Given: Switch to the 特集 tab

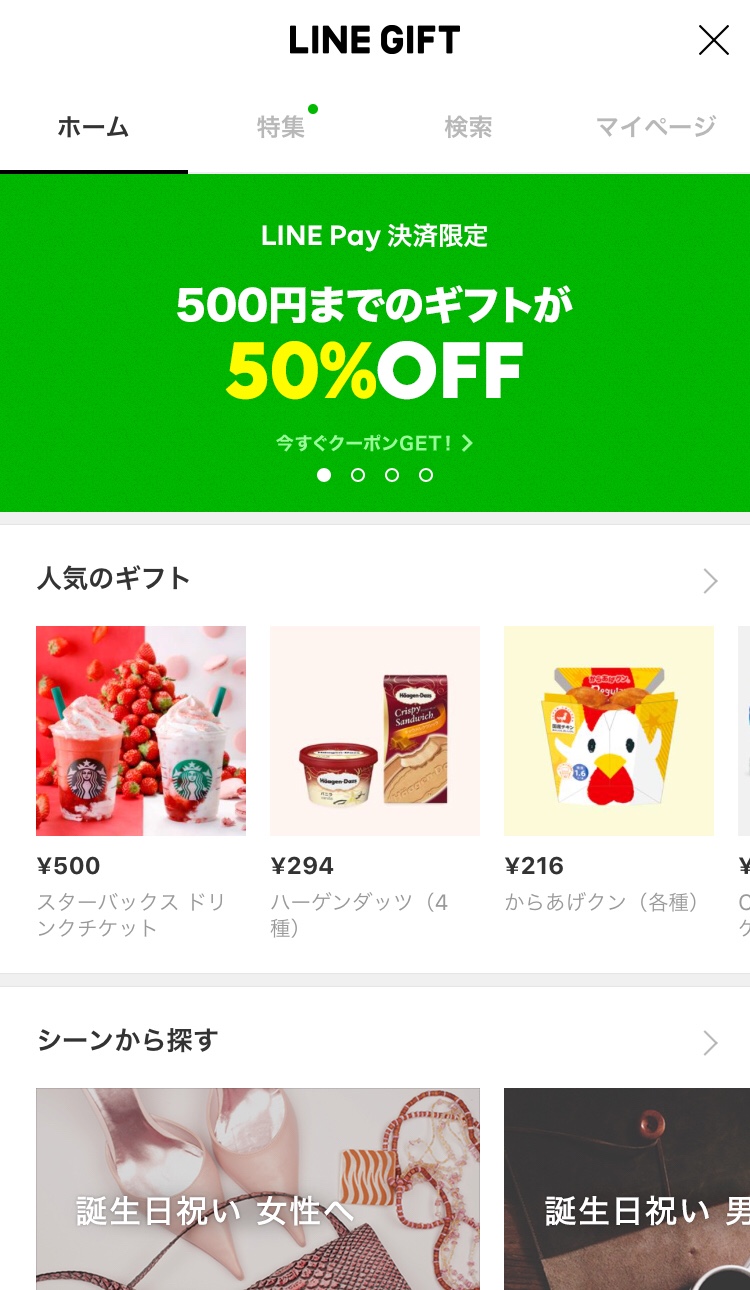Looking at the screenshot, I should pos(281,127).
